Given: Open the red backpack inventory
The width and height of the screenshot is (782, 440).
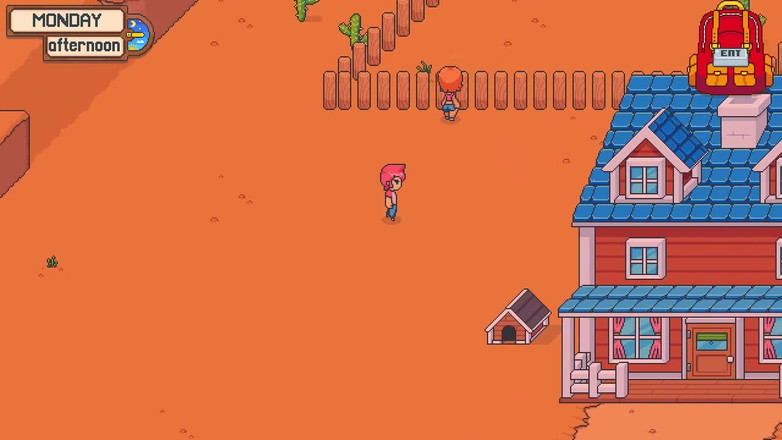Looking at the screenshot, I should click(x=733, y=47).
